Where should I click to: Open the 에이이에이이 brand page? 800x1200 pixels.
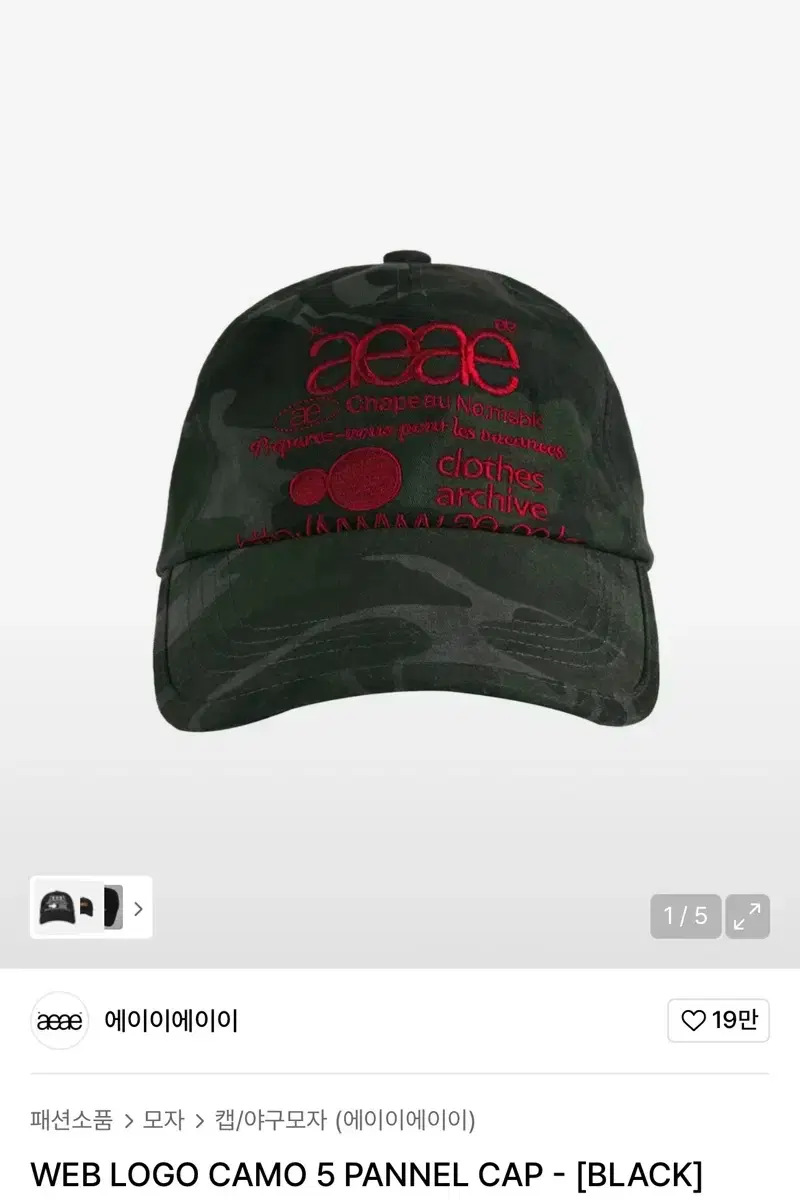click(x=170, y=1020)
